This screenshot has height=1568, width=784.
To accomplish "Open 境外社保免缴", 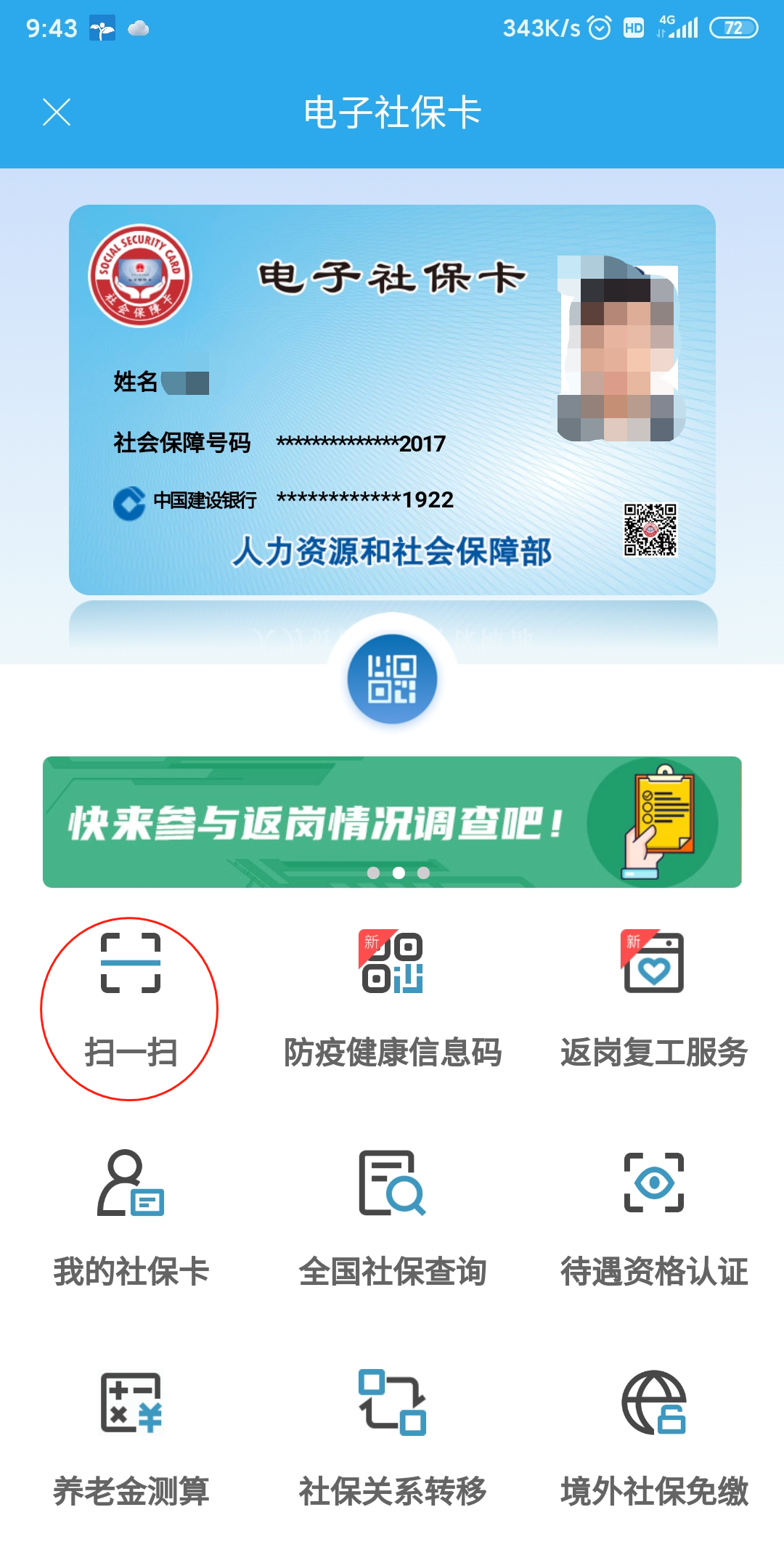I will (x=653, y=1437).
